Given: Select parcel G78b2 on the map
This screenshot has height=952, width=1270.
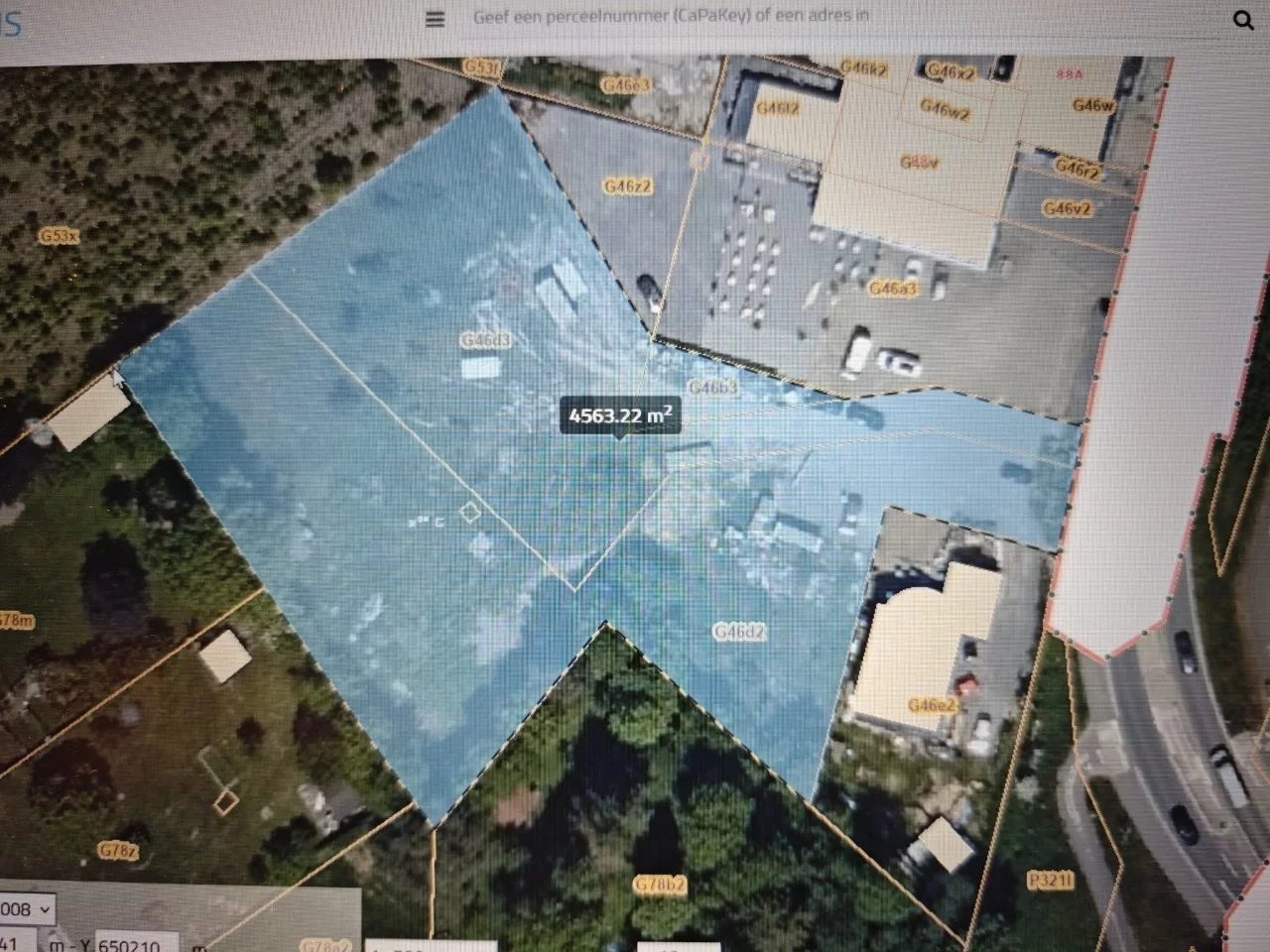Looking at the screenshot, I should click(x=660, y=884).
